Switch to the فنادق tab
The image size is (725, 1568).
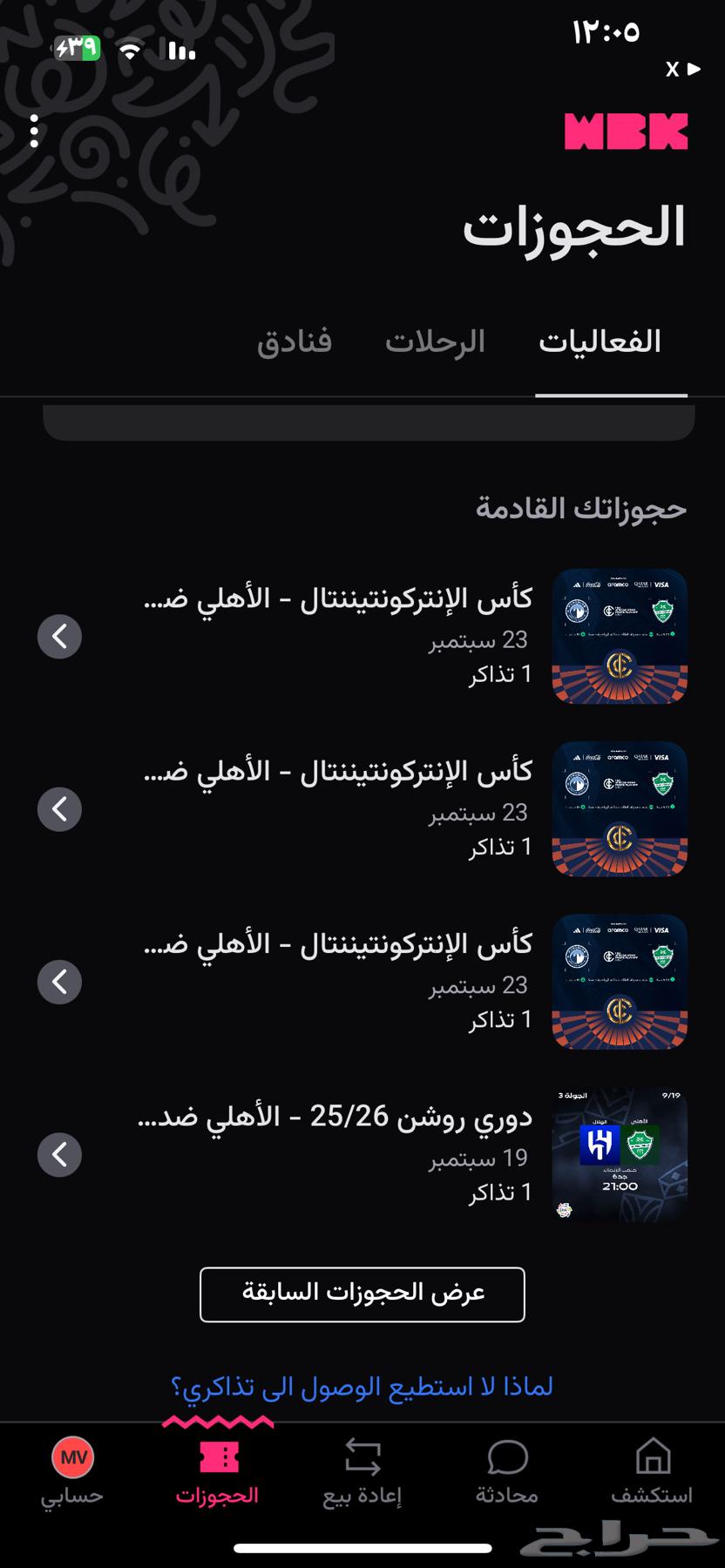(x=295, y=341)
